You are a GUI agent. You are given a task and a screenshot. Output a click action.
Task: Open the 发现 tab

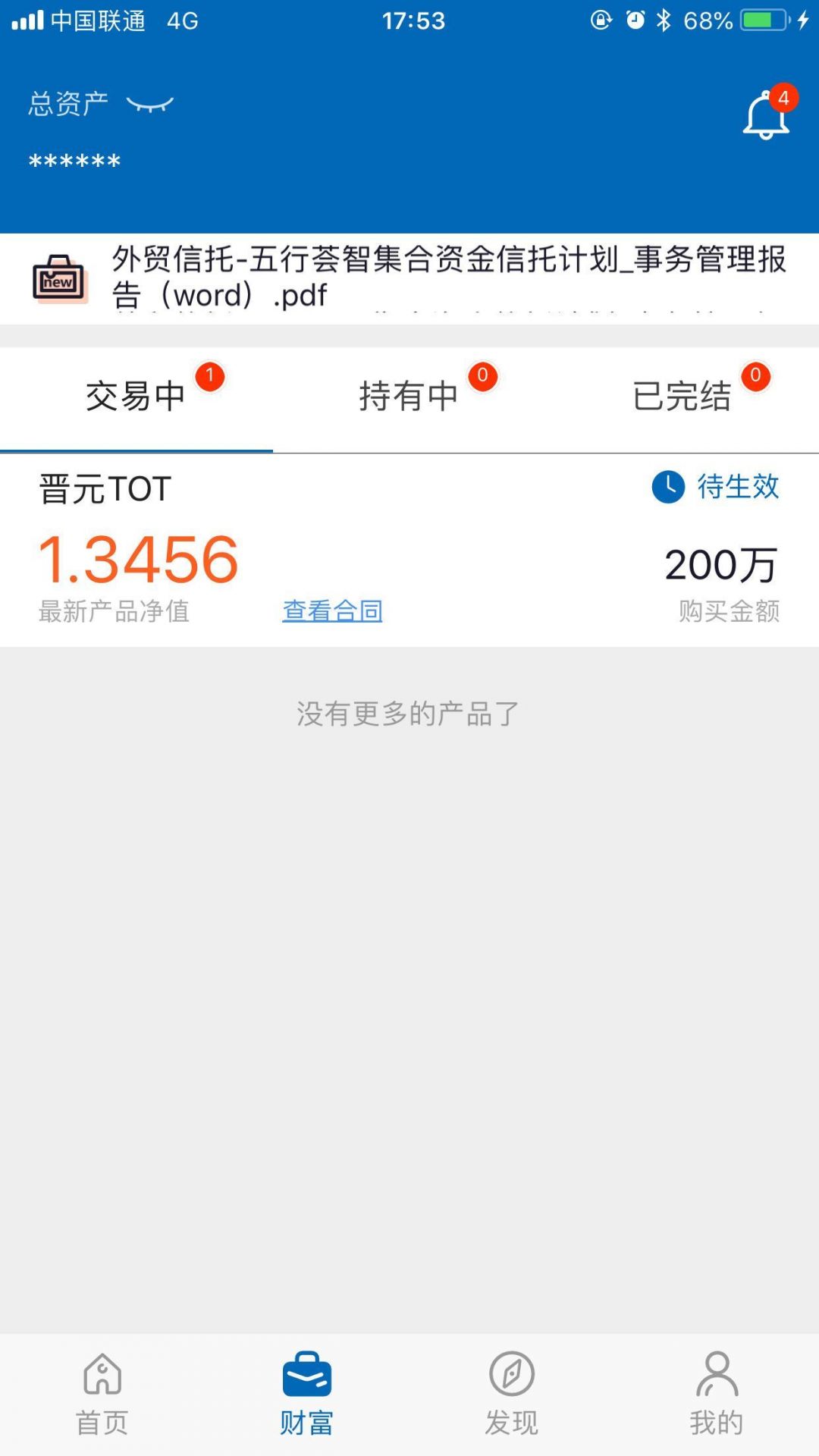(x=512, y=1394)
